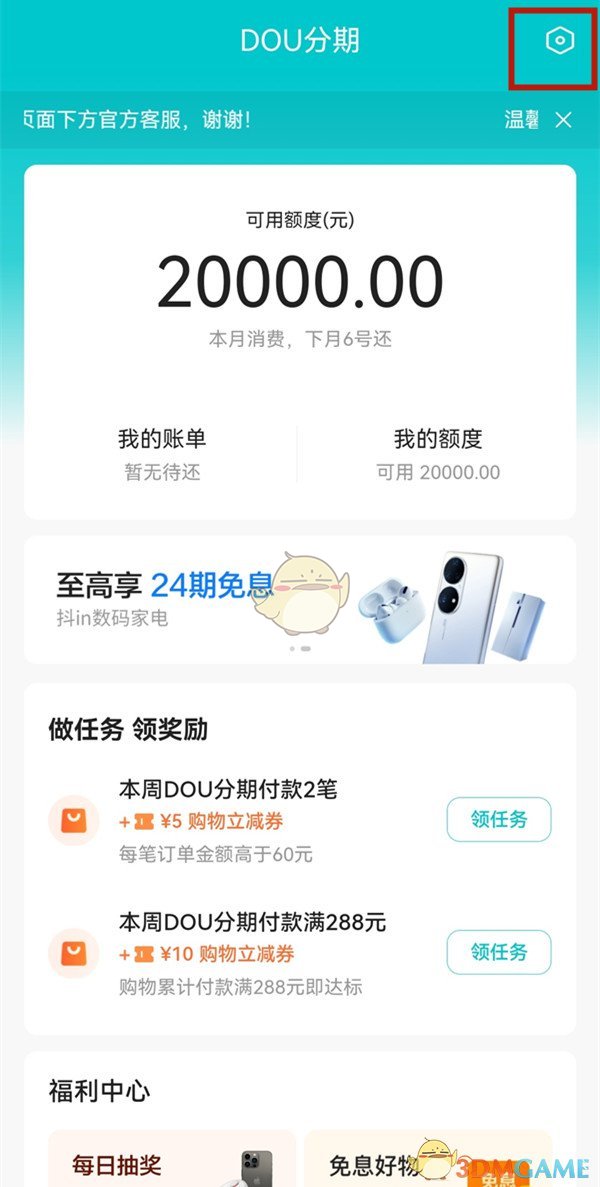Open 我的账单 bill section
600x1187 pixels.
coord(162,453)
